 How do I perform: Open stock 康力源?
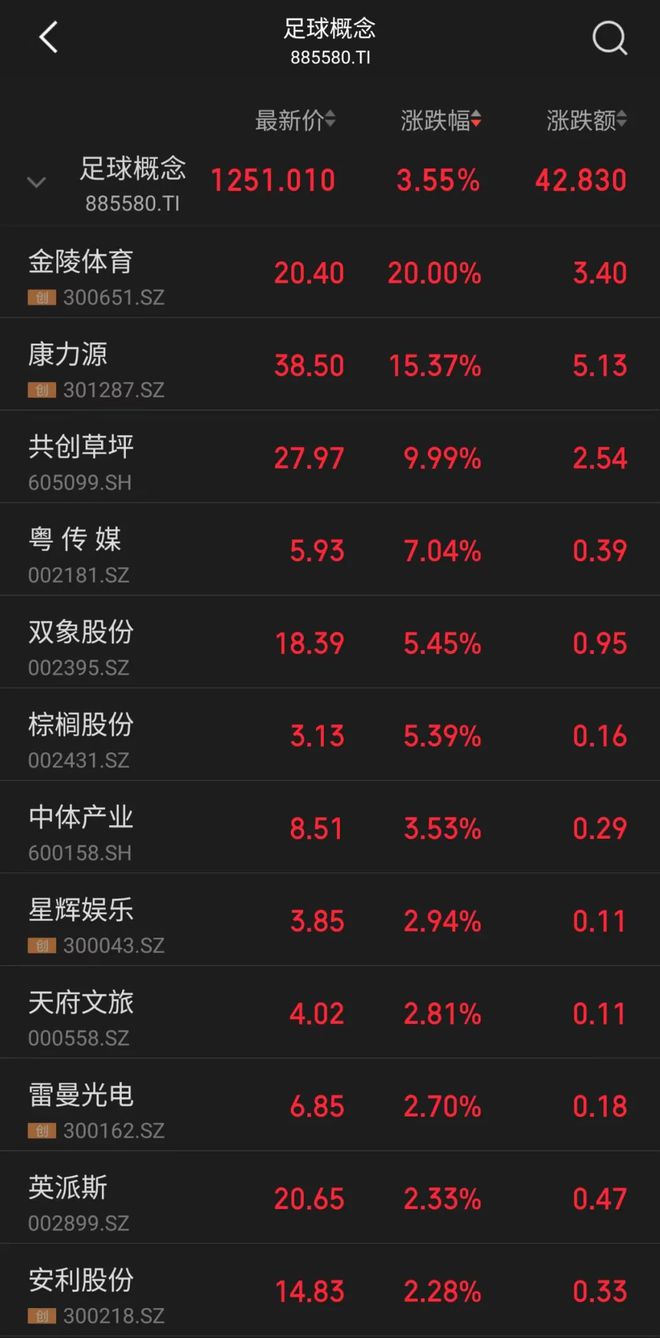(x=330, y=365)
